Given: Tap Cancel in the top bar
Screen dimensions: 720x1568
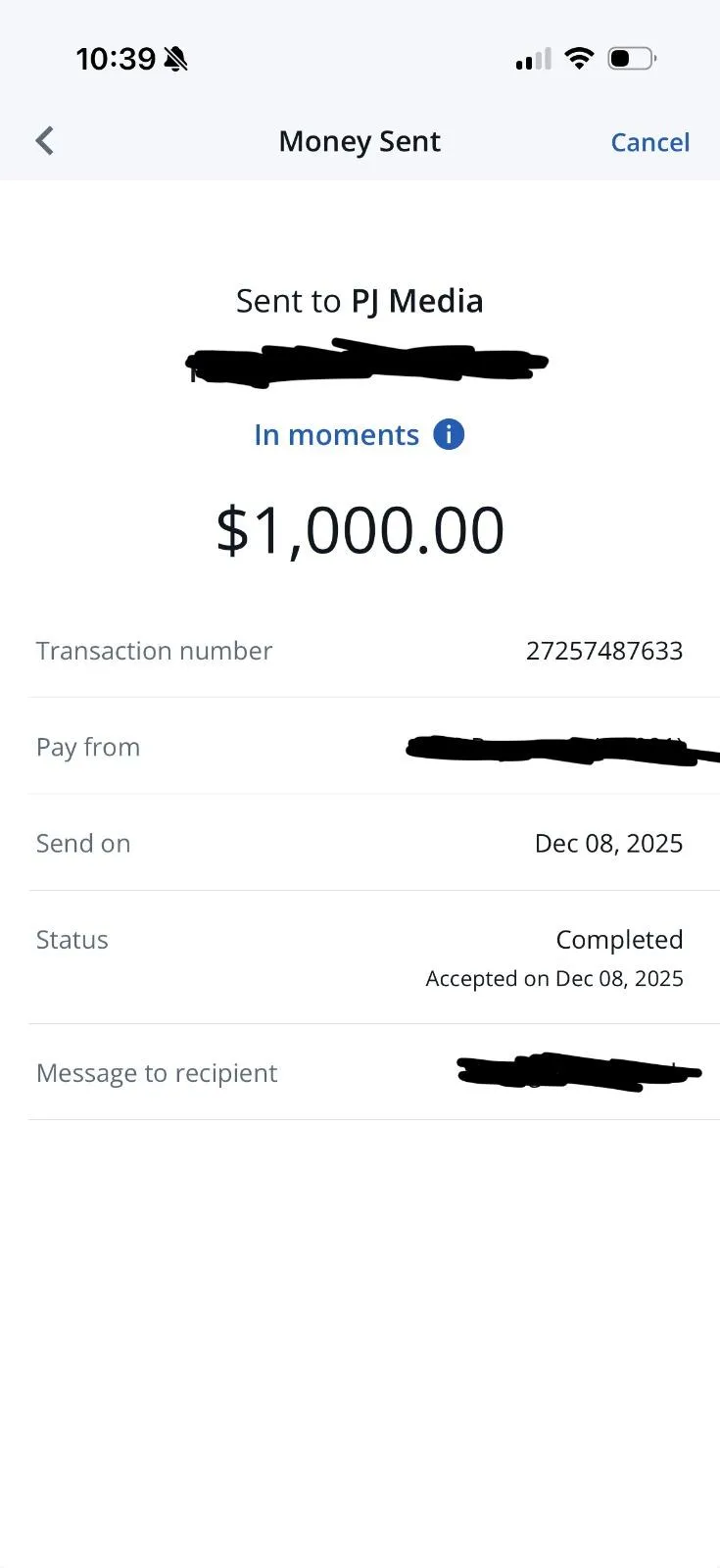Looking at the screenshot, I should click(x=649, y=142).
